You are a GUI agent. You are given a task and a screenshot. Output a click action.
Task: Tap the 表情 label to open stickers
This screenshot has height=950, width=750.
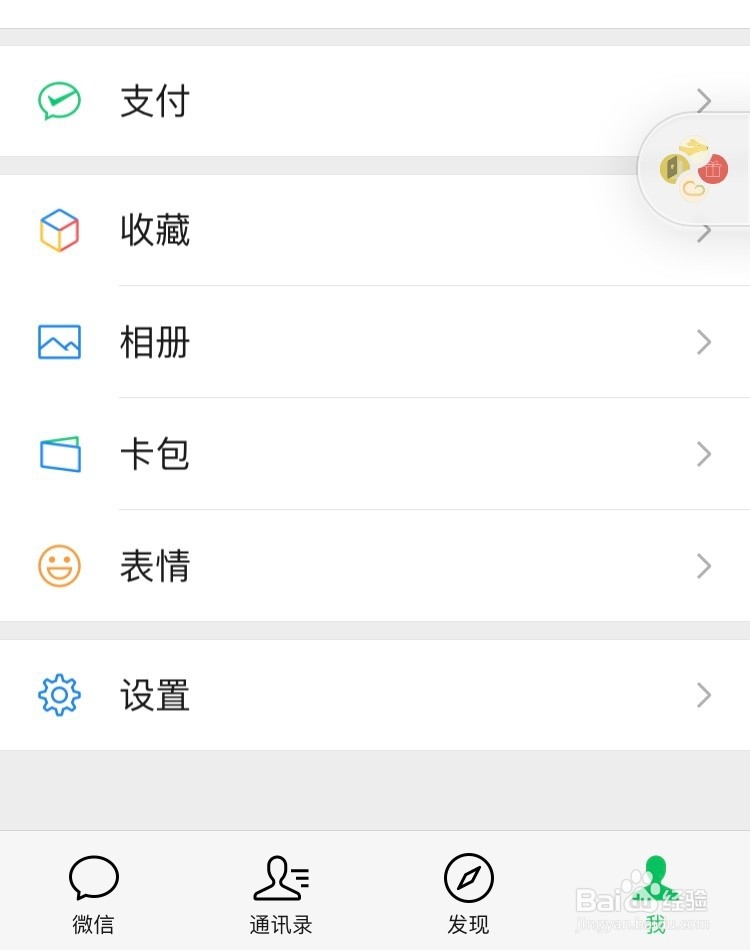pos(155,566)
